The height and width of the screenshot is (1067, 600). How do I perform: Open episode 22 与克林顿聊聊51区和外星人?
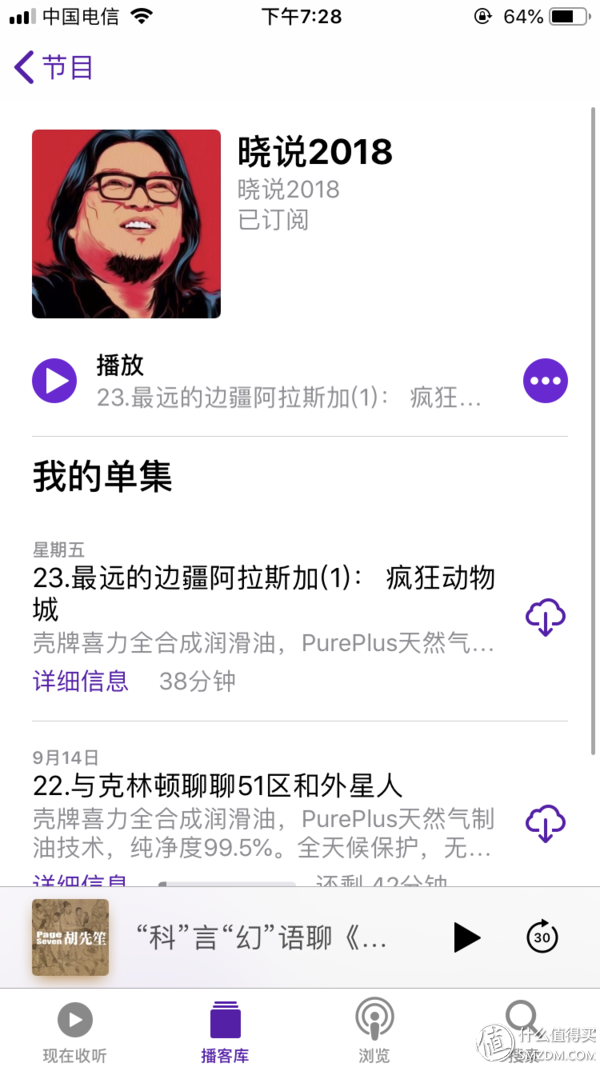218,785
